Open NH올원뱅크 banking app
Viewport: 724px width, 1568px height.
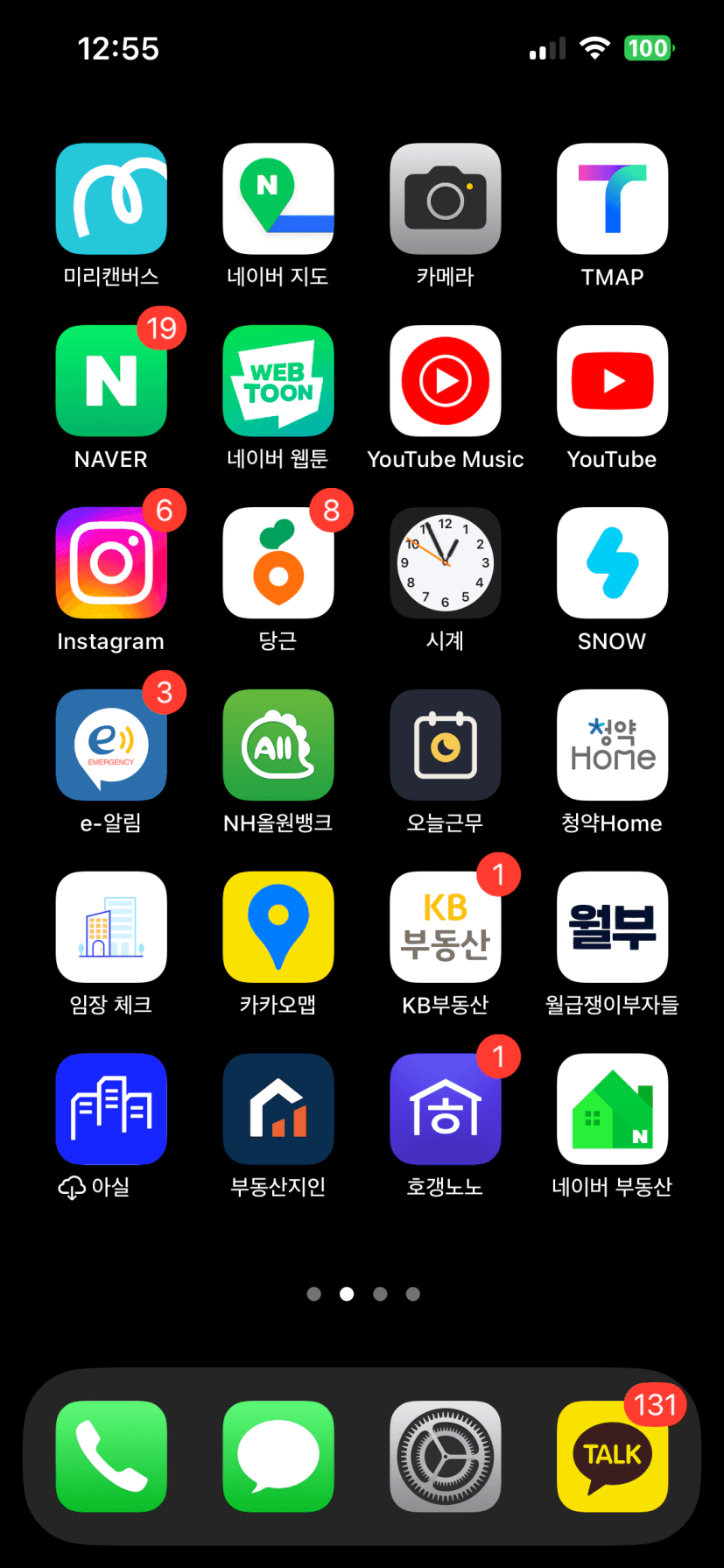pyautogui.click(x=278, y=745)
